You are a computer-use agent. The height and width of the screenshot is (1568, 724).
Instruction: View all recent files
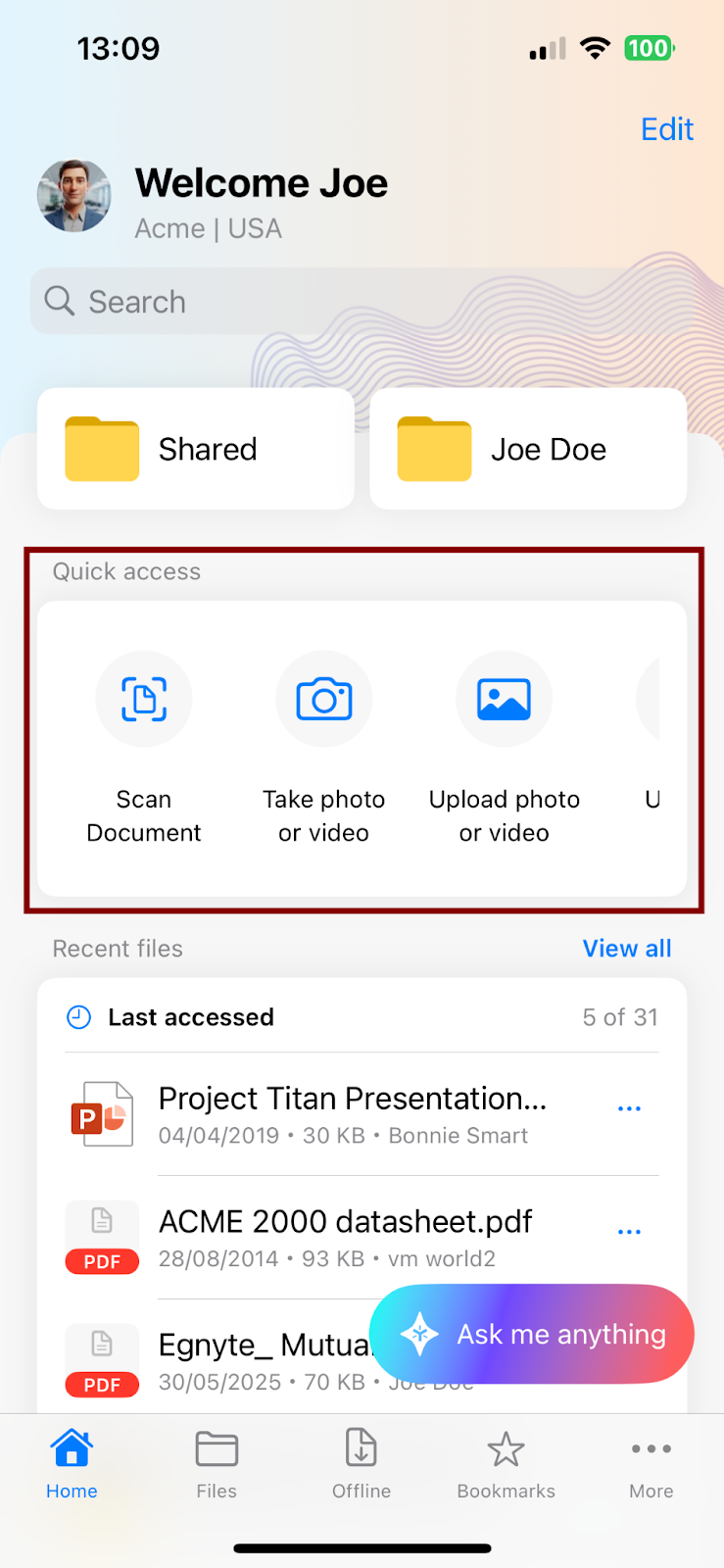pyautogui.click(x=627, y=949)
